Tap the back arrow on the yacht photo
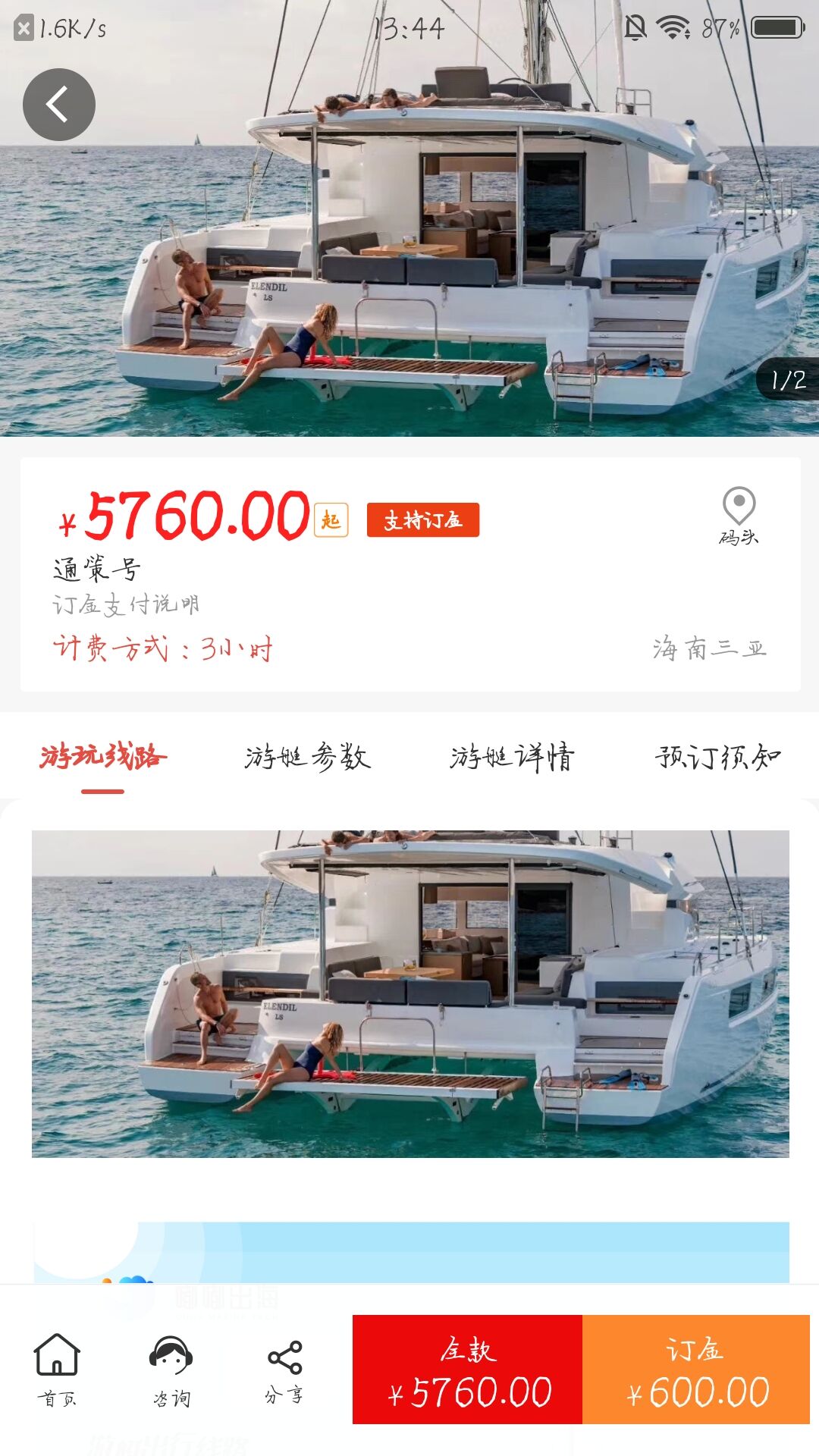 tap(61, 104)
